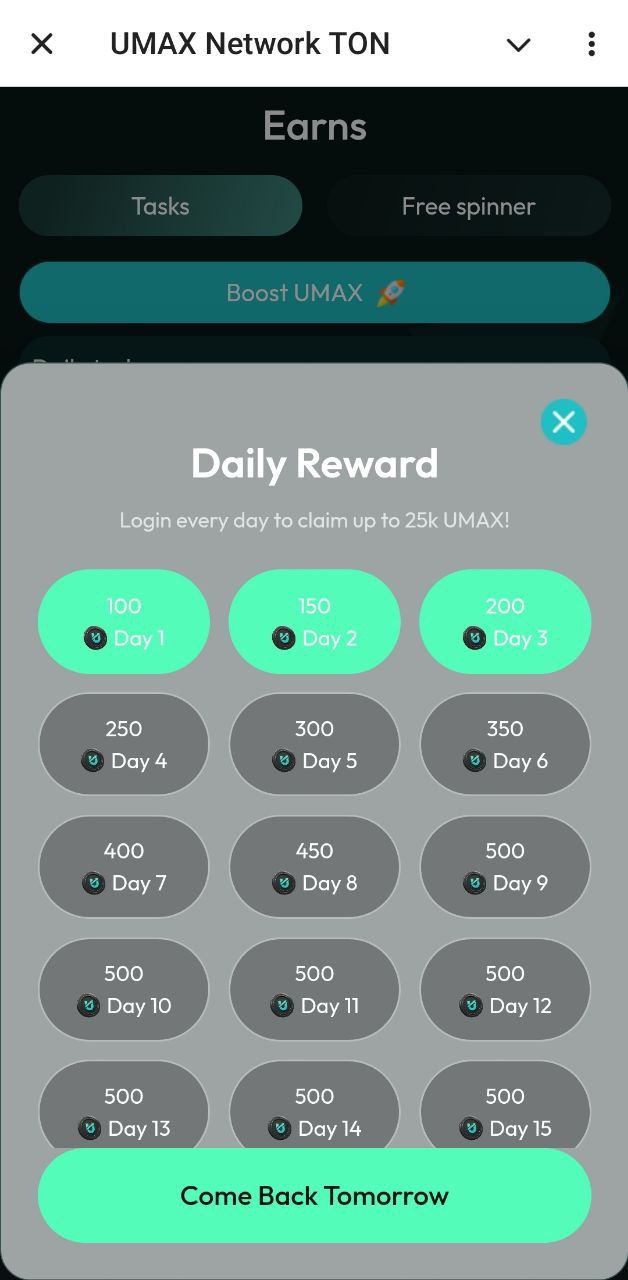Image resolution: width=628 pixels, height=1280 pixels.
Task: Tap the Day 5 reward of 300
Action: (x=314, y=744)
